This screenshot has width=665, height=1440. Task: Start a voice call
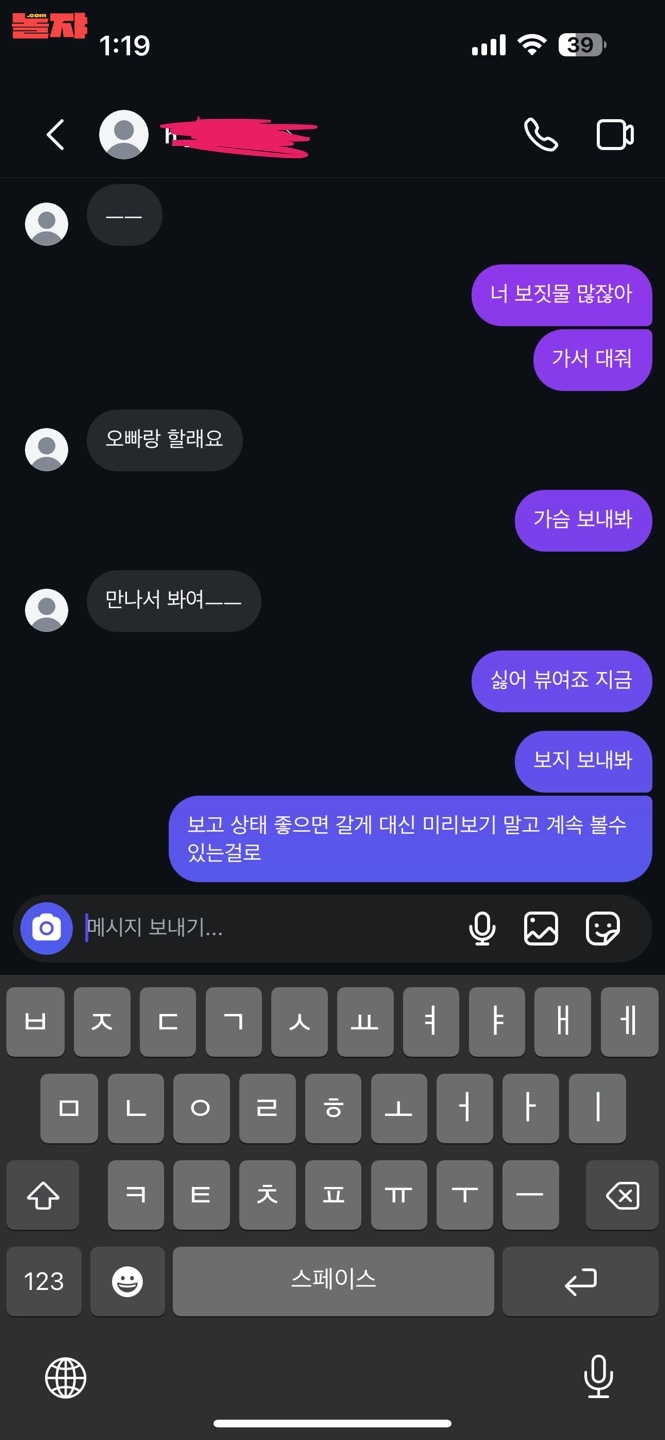tap(541, 135)
